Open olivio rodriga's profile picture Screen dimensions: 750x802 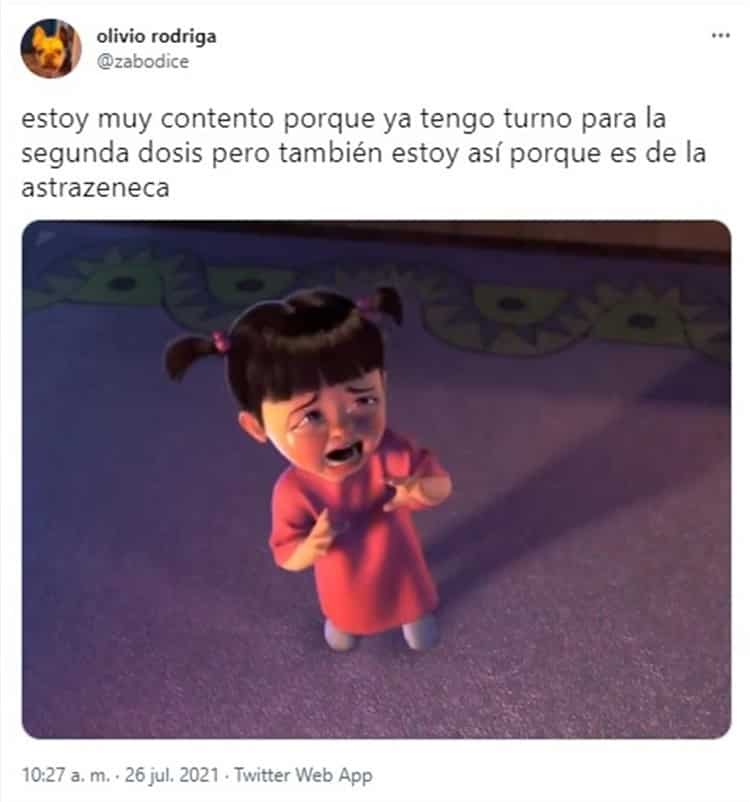pos(50,48)
